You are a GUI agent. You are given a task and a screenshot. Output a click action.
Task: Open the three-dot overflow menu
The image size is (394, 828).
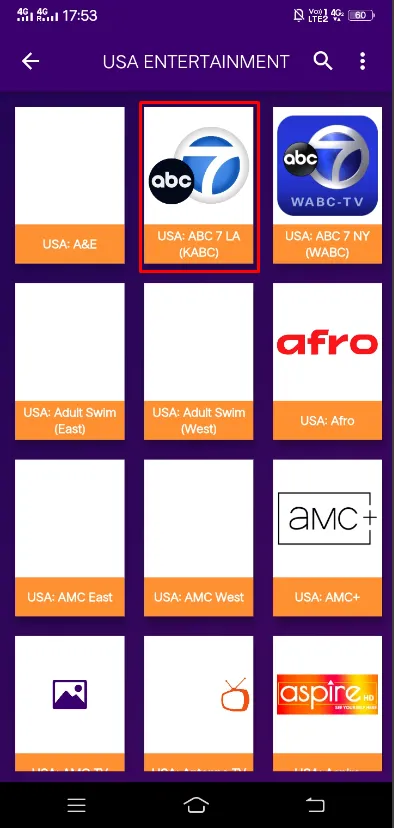(362, 61)
